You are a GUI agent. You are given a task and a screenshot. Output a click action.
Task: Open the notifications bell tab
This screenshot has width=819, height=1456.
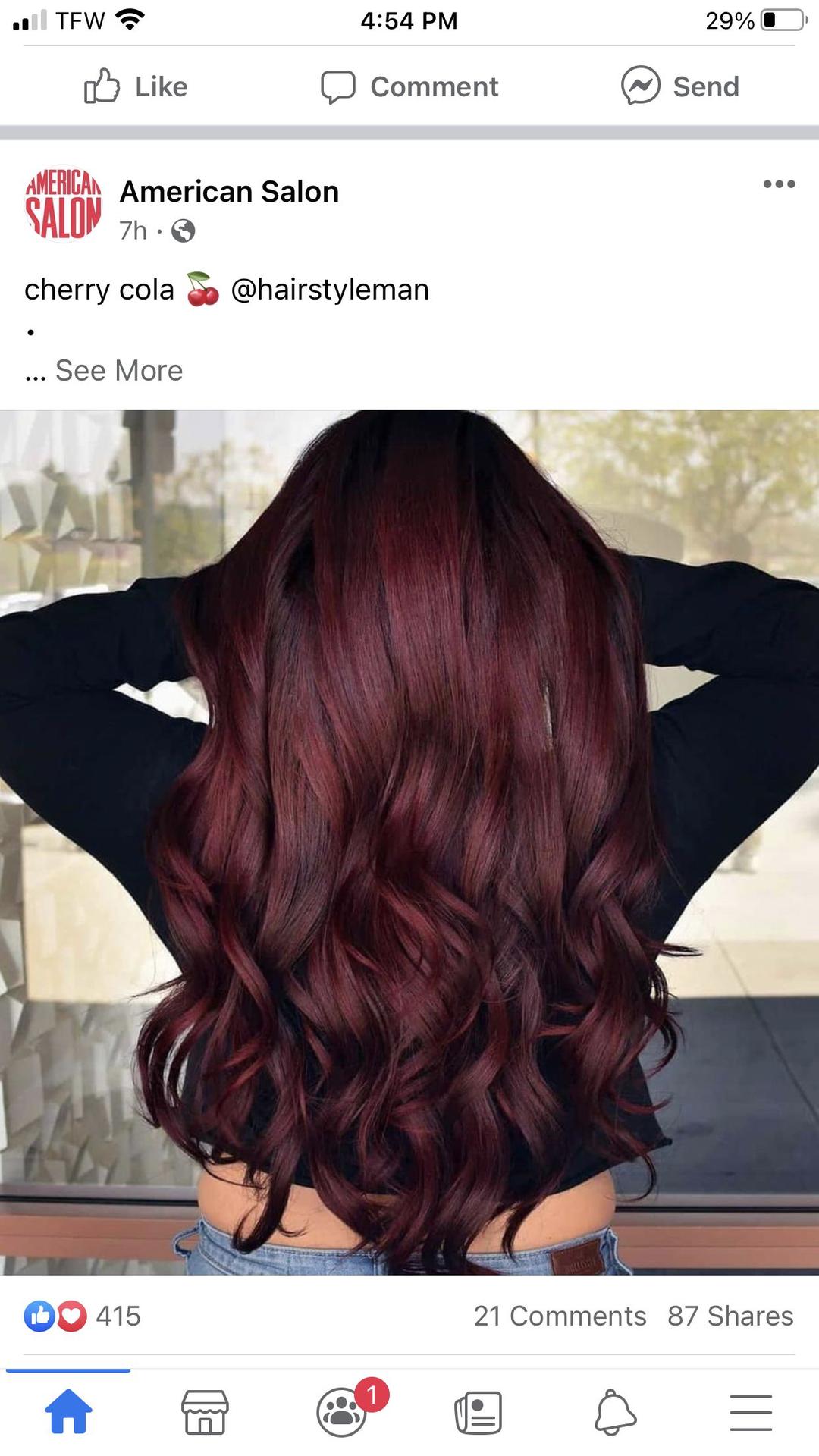pos(614,1412)
